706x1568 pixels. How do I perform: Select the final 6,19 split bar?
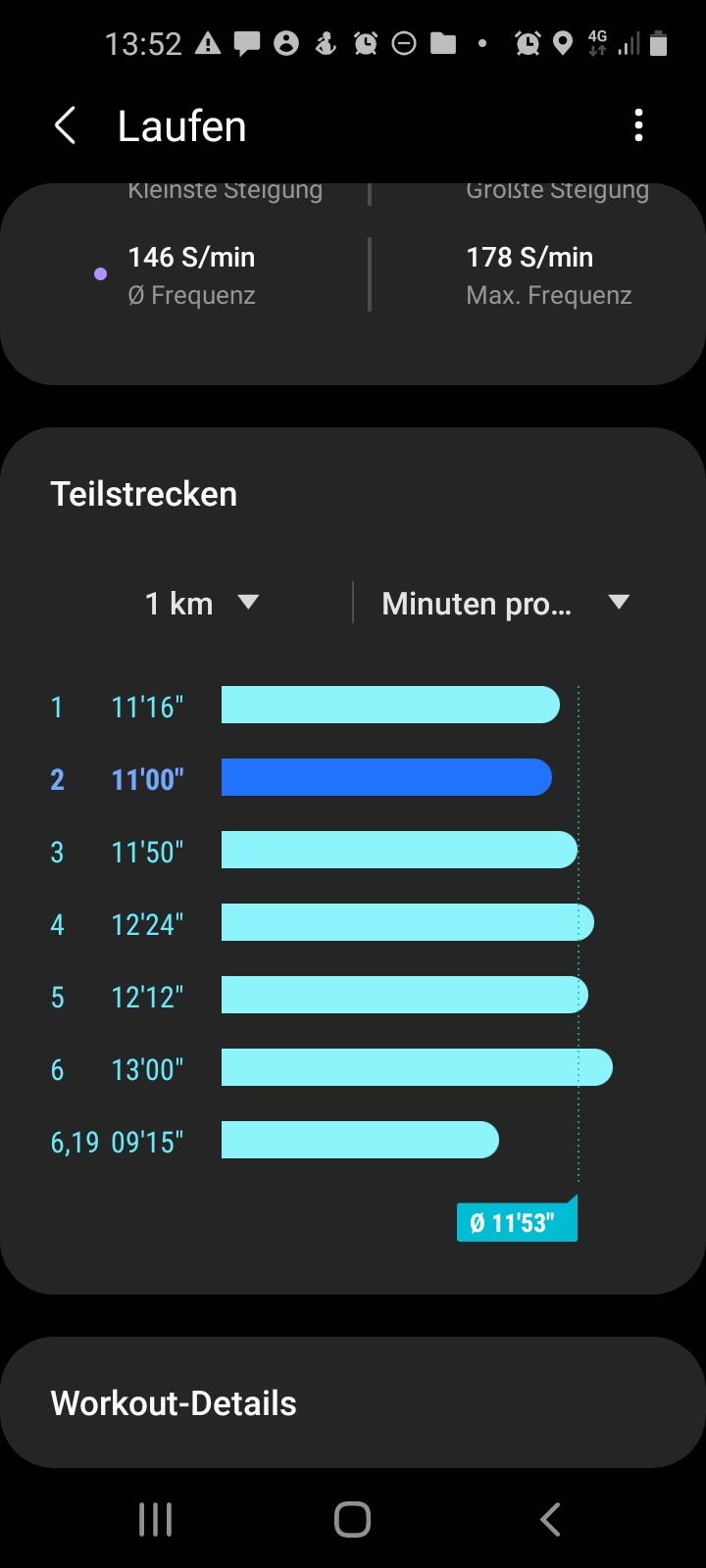[360, 1140]
